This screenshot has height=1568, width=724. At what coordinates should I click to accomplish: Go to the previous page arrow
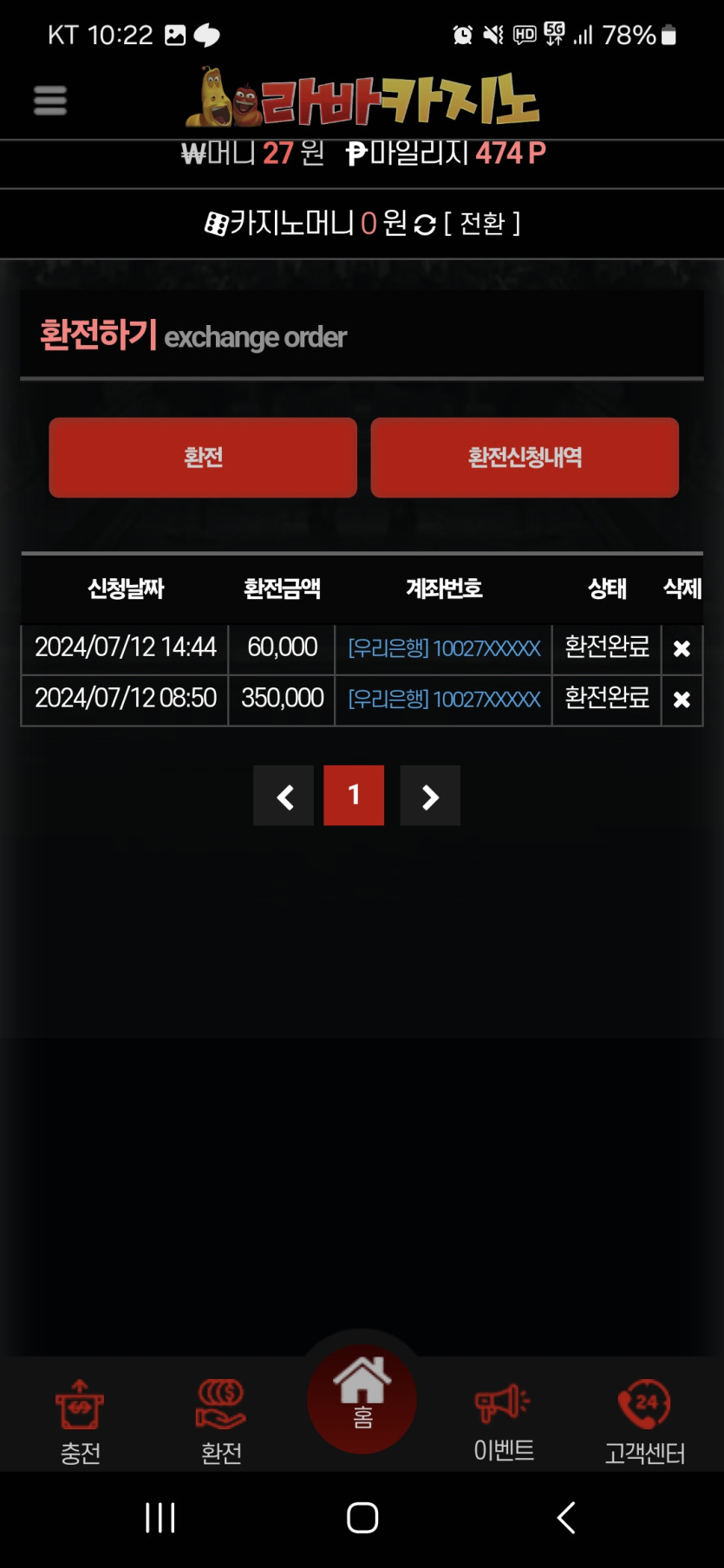(284, 796)
